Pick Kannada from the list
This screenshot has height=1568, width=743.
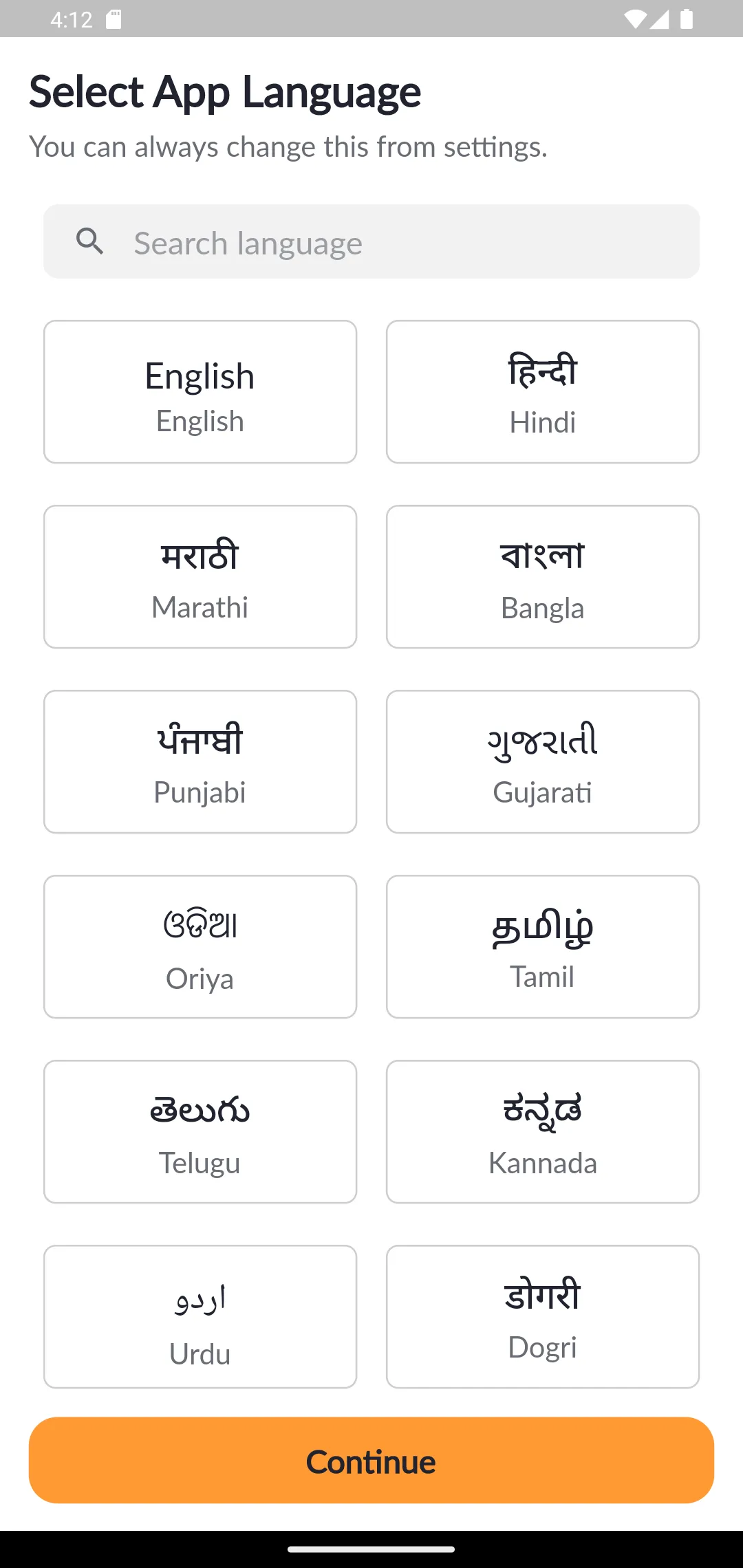pyautogui.click(x=543, y=1132)
